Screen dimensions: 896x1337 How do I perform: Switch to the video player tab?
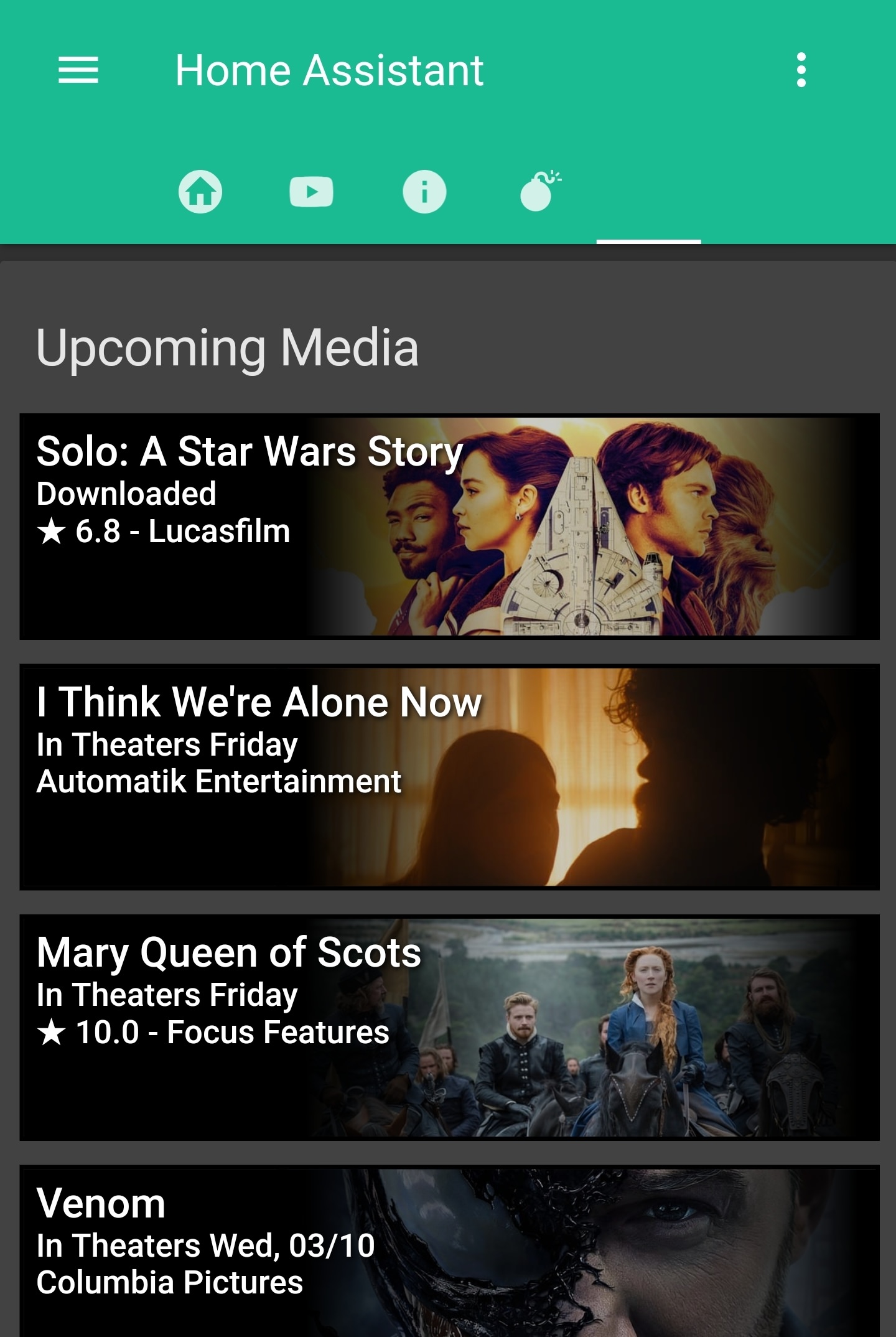(x=311, y=191)
